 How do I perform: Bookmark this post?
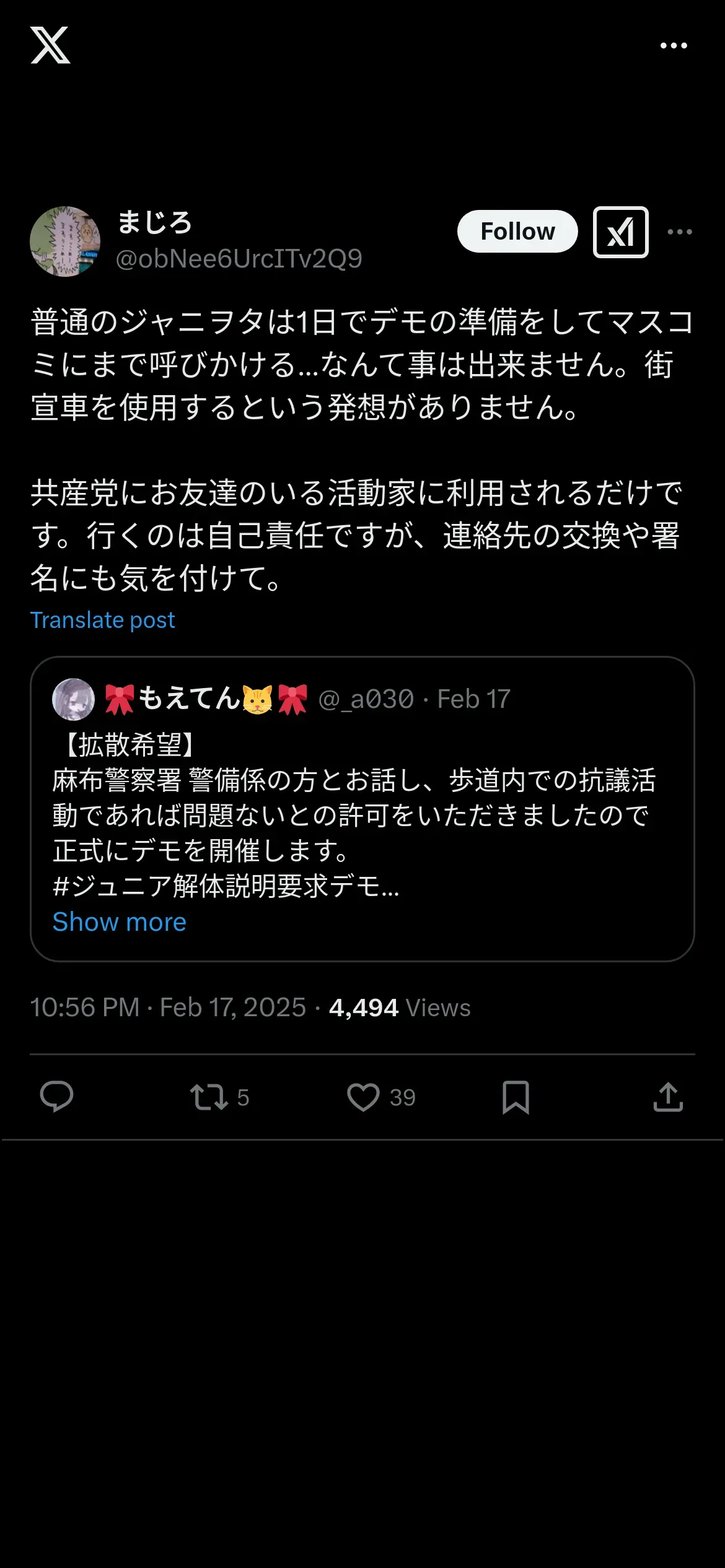pos(516,1097)
